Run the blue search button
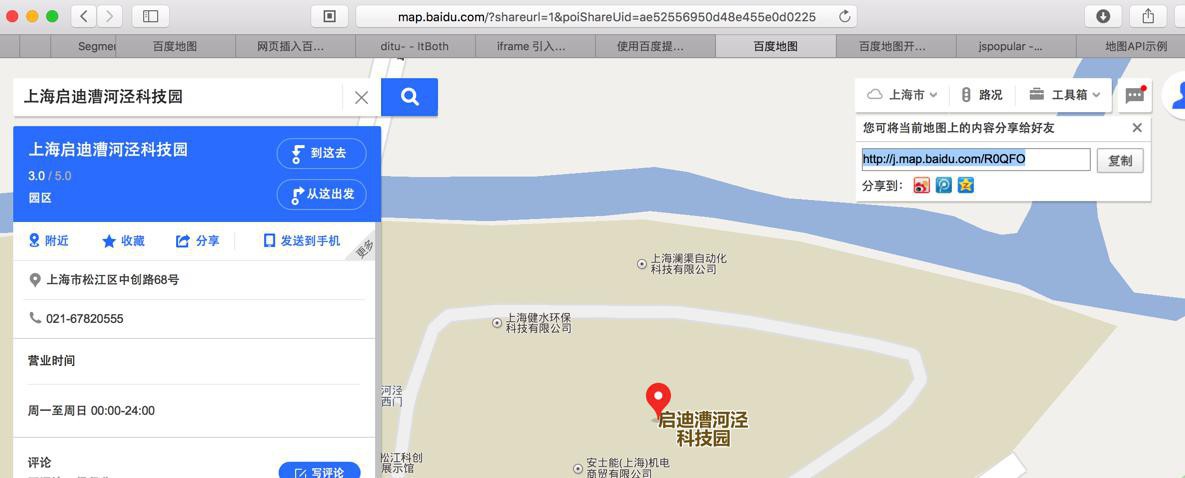The image size is (1185, 478). click(409, 97)
